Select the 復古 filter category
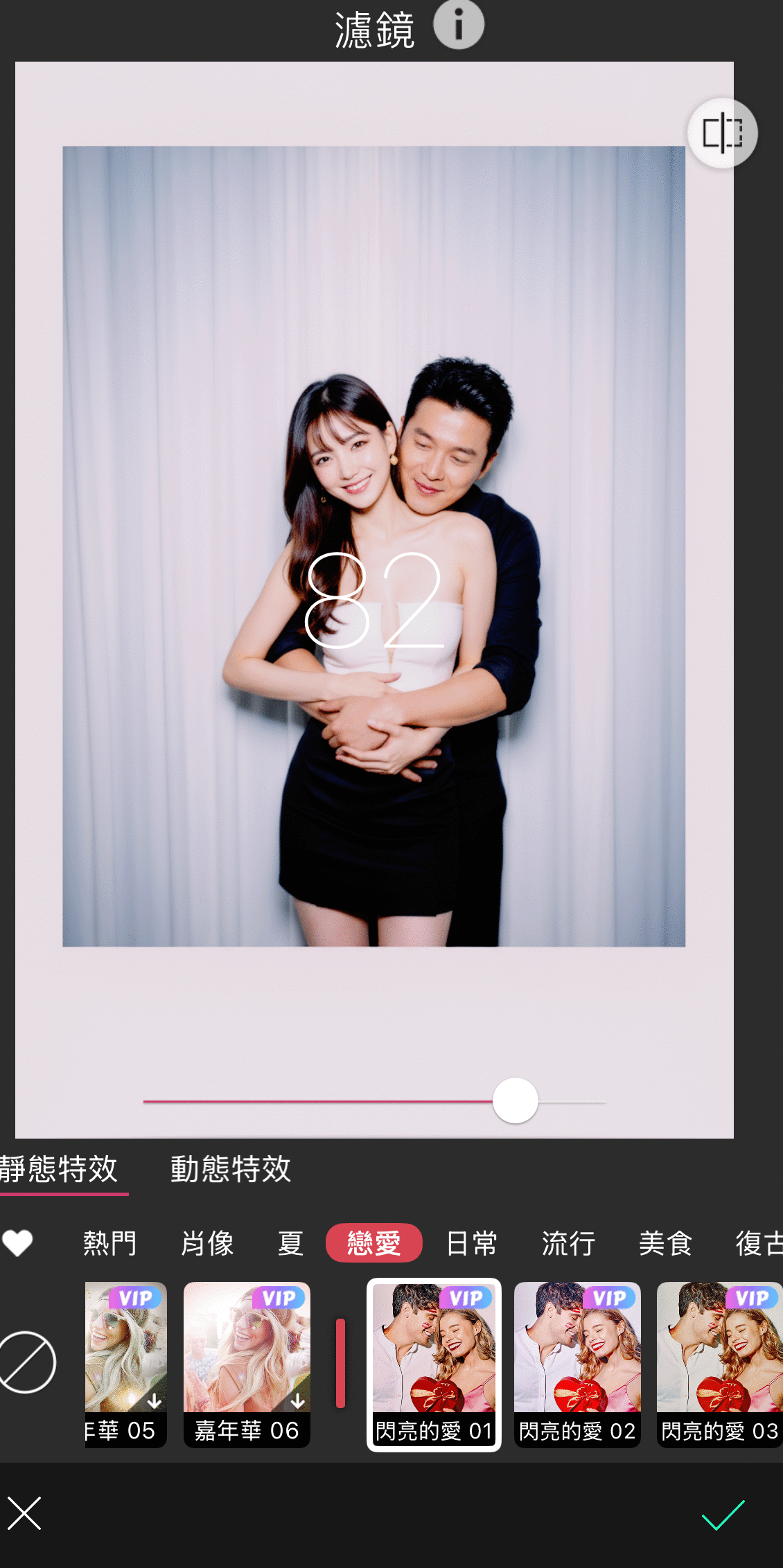 point(759,1243)
